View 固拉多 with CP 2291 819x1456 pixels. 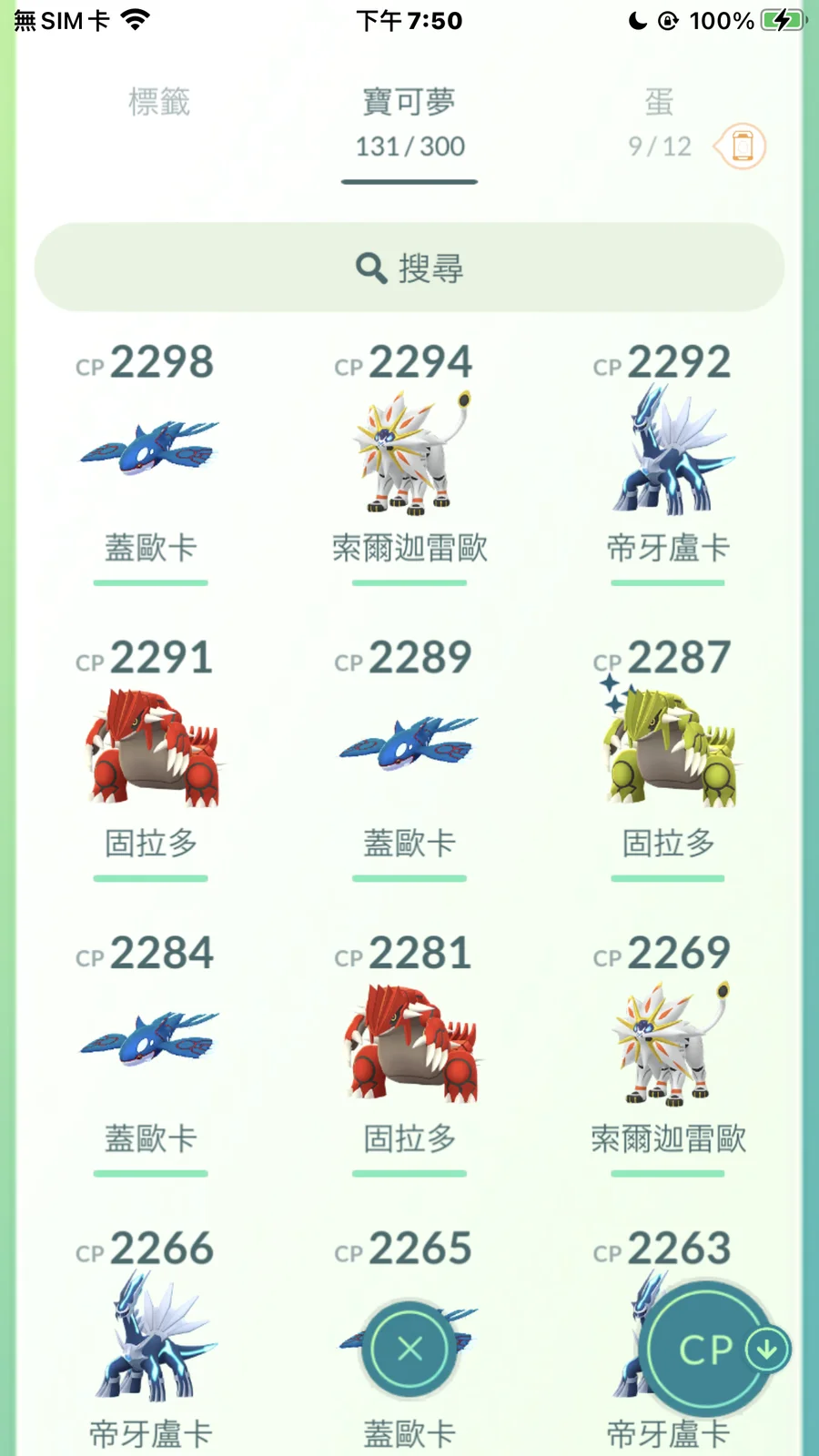(150, 748)
